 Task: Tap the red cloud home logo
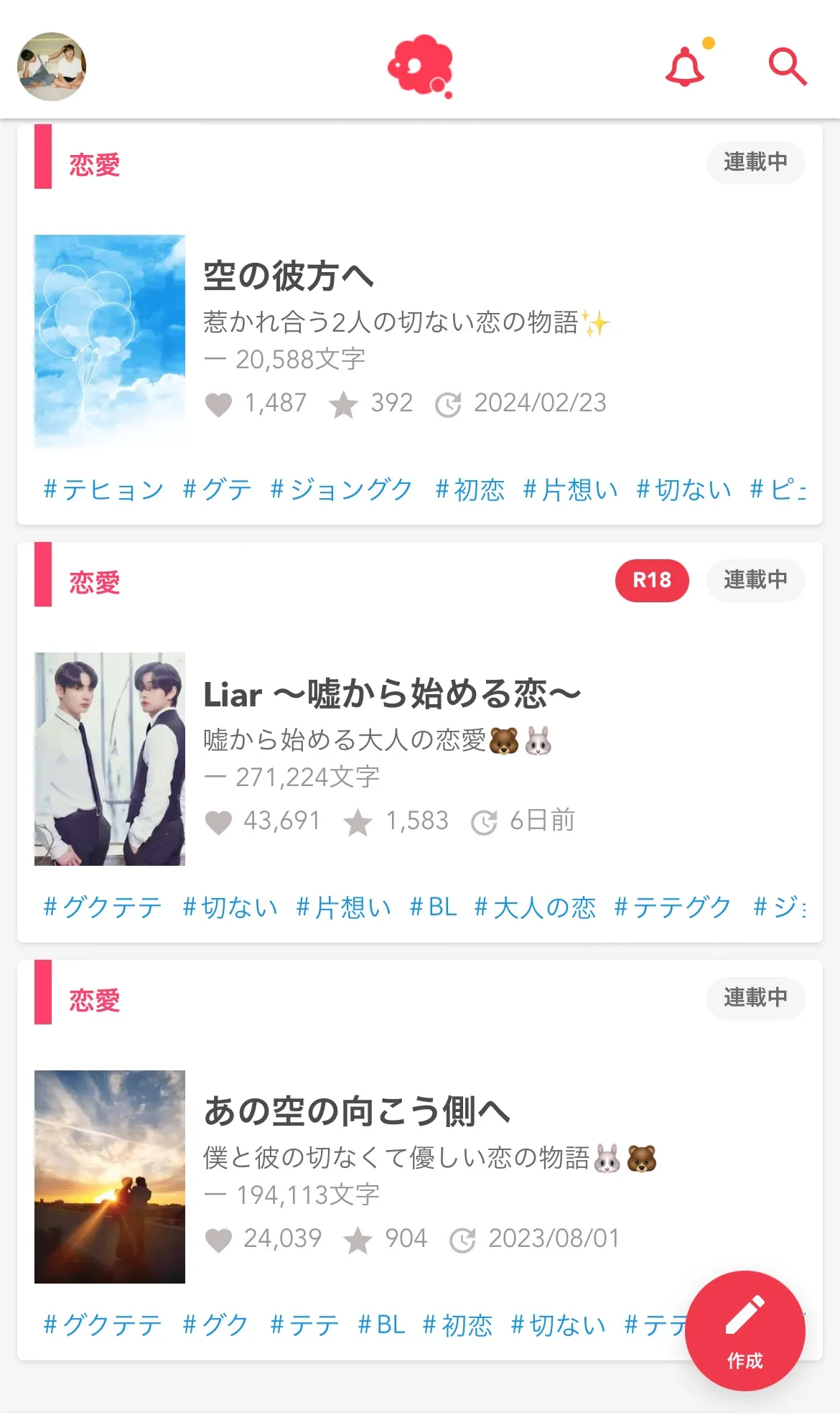pyautogui.click(x=421, y=66)
